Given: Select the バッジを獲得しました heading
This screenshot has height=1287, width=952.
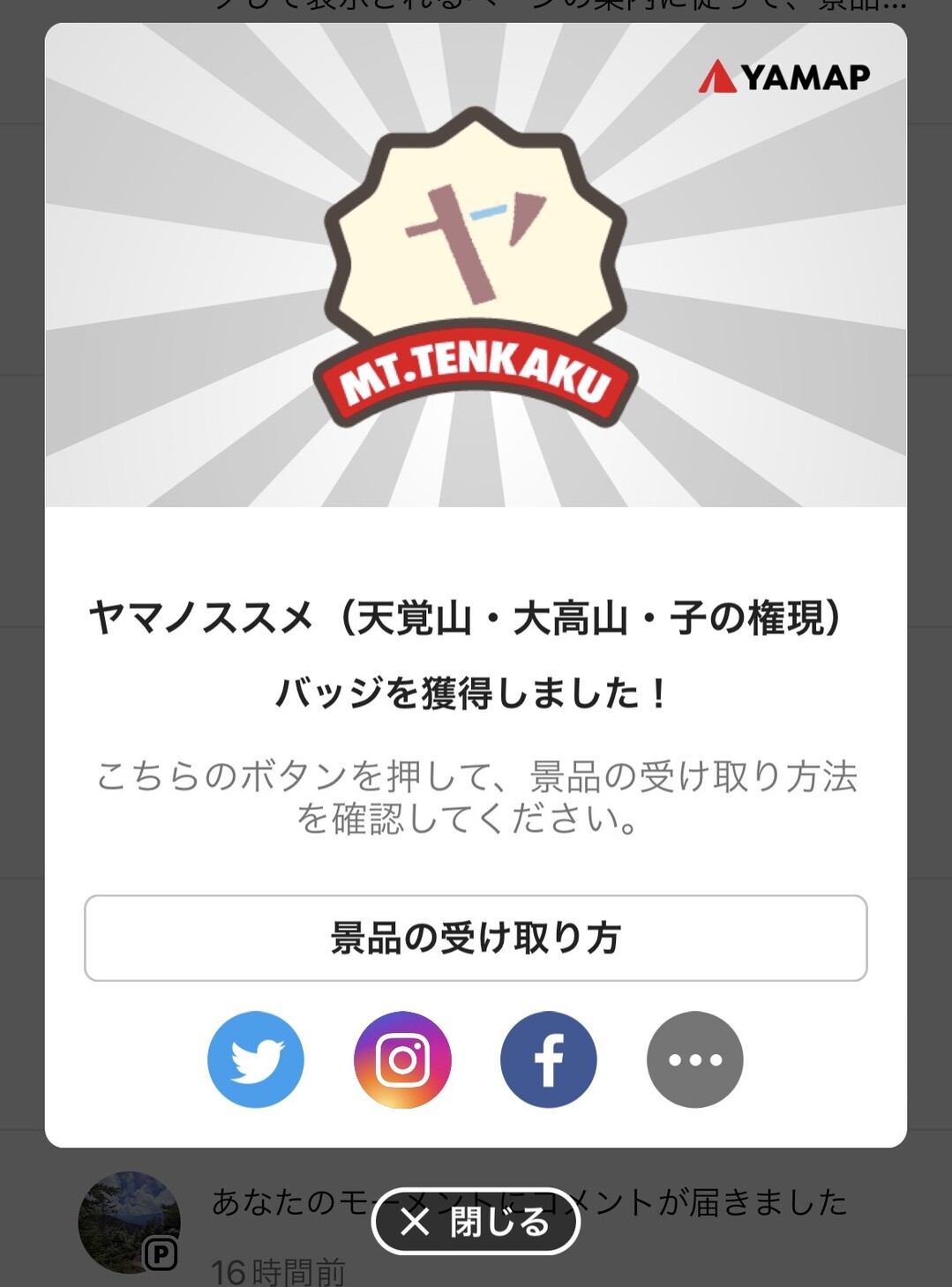Looking at the screenshot, I should (x=475, y=692).
